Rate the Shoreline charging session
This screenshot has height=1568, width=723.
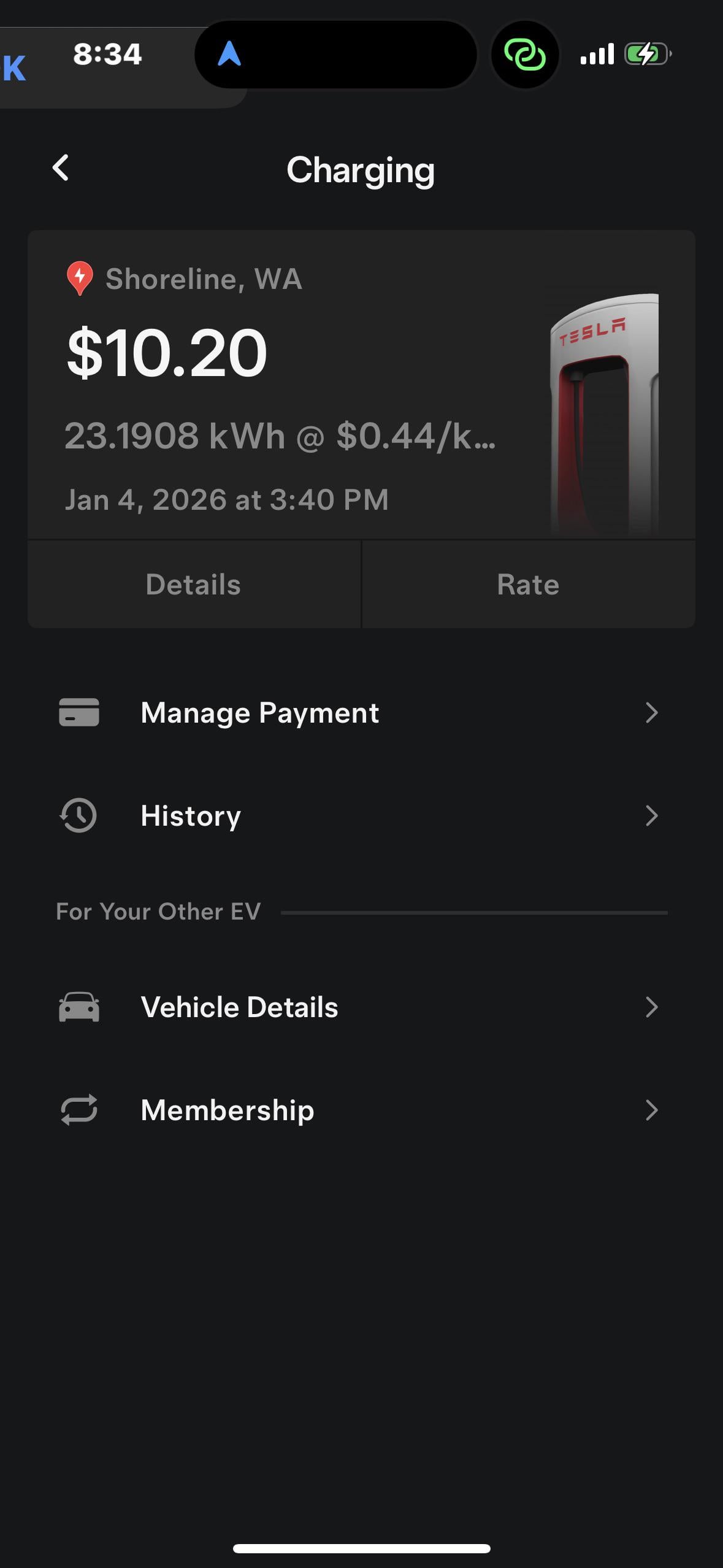coord(528,585)
